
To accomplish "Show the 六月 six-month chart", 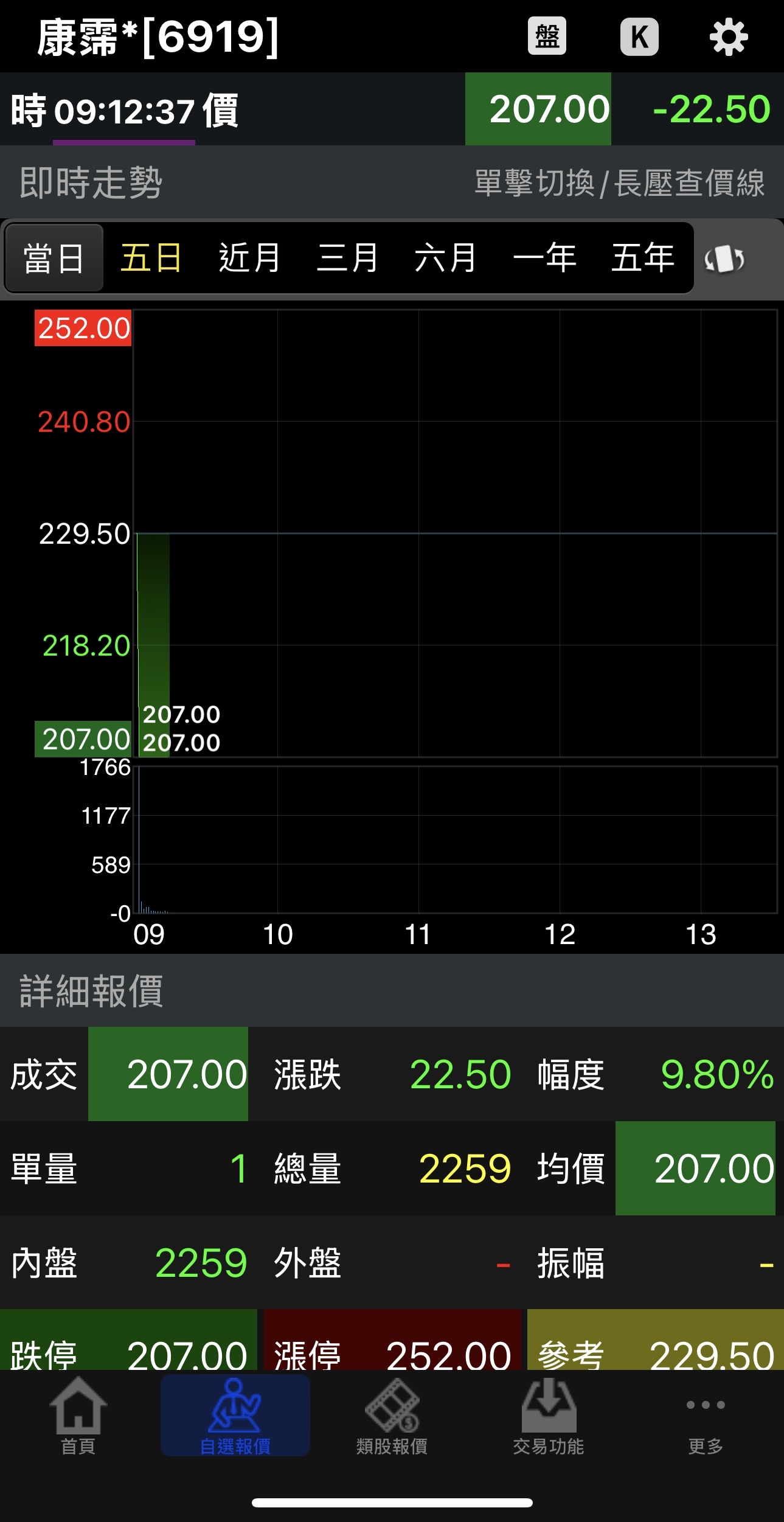I will coord(446,259).
